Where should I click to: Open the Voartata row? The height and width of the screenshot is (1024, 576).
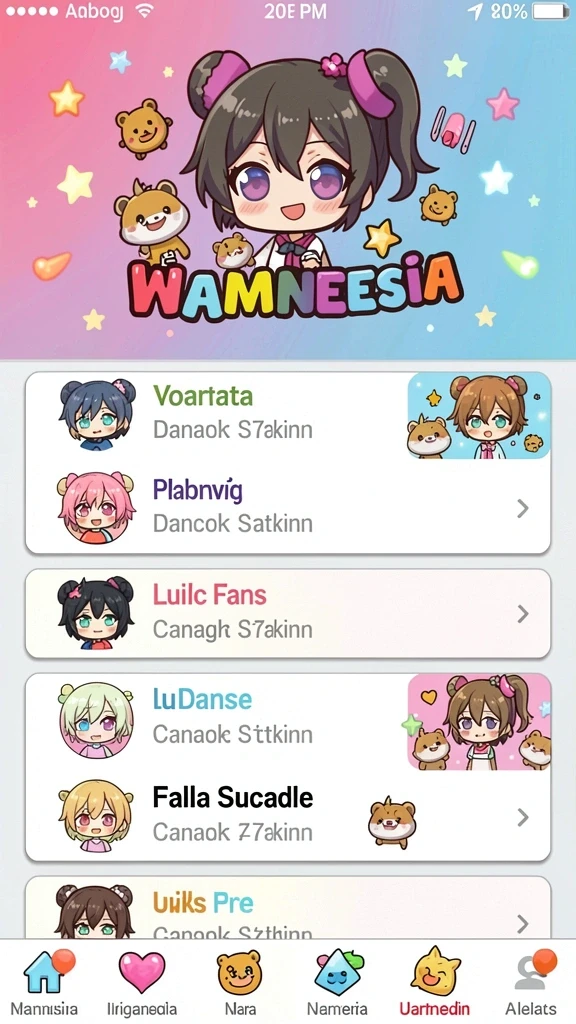tap(287, 415)
